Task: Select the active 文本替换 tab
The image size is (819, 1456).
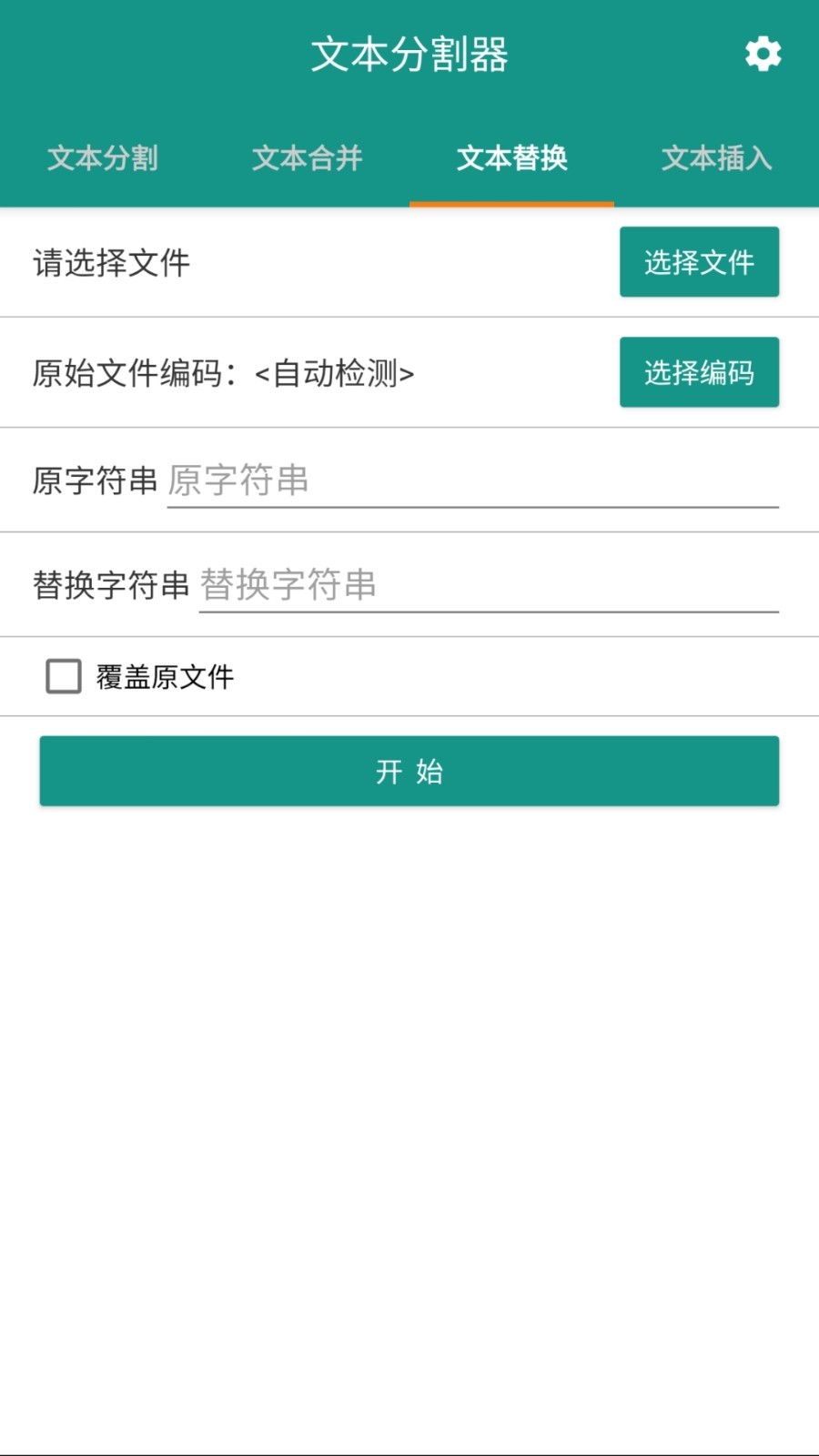Action: pos(511,159)
